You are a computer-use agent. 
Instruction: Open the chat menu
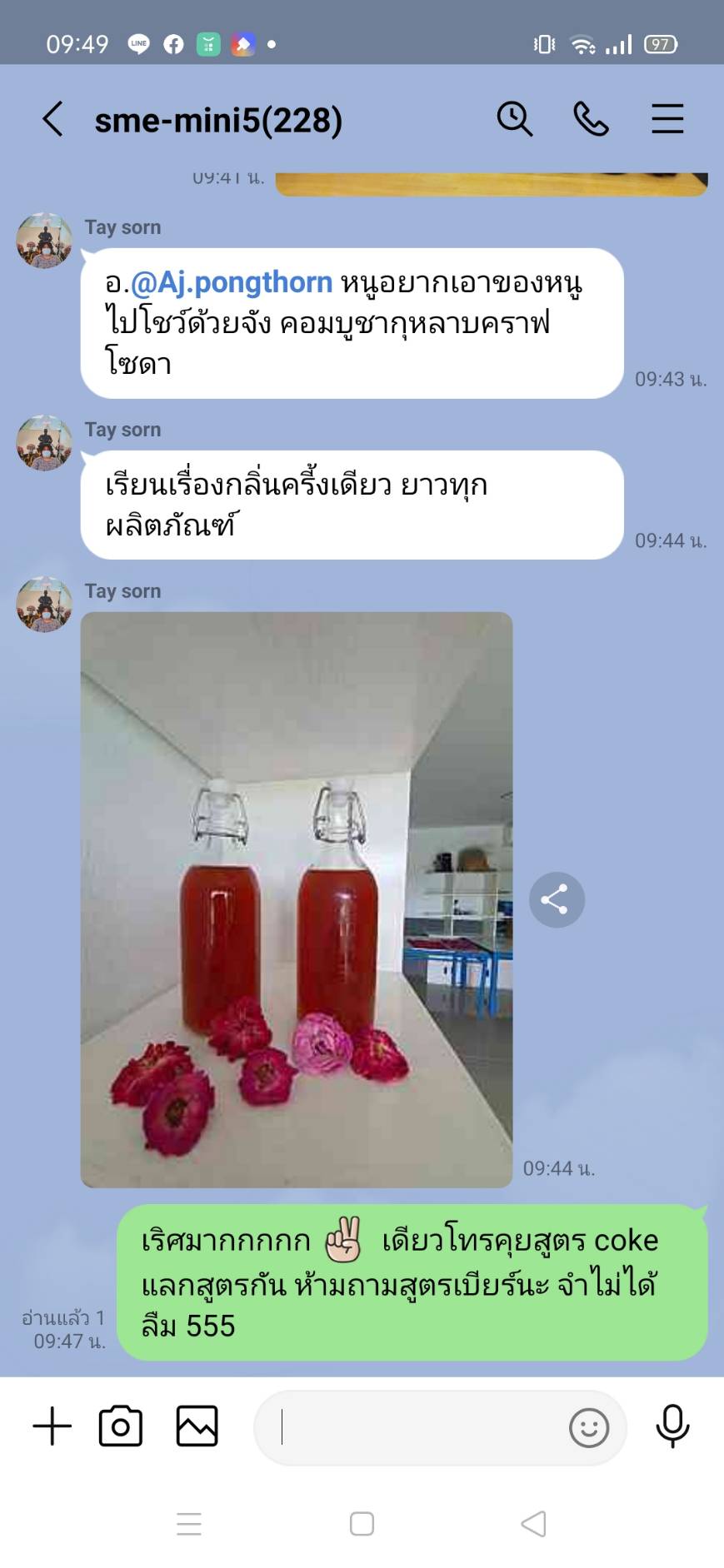point(667,119)
